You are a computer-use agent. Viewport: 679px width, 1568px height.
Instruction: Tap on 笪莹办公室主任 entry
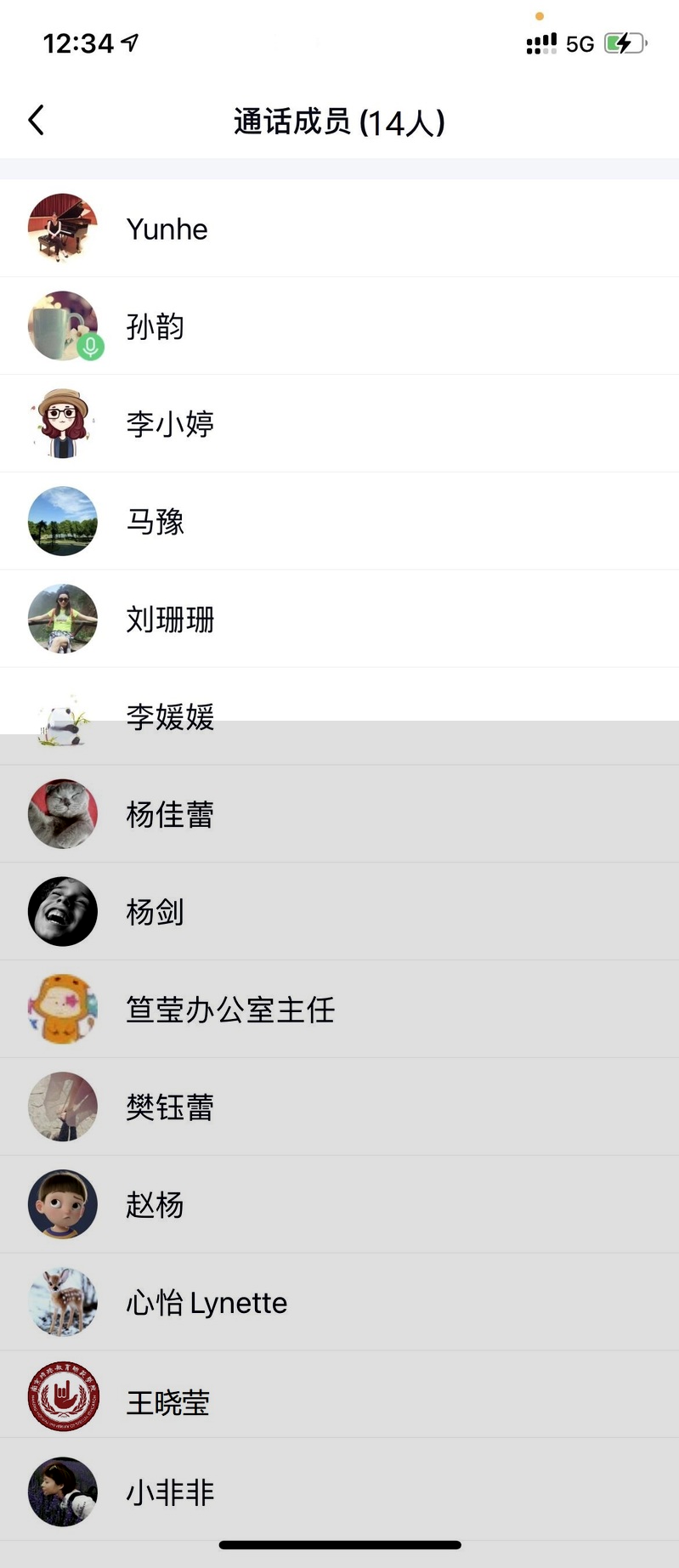tap(230, 1010)
